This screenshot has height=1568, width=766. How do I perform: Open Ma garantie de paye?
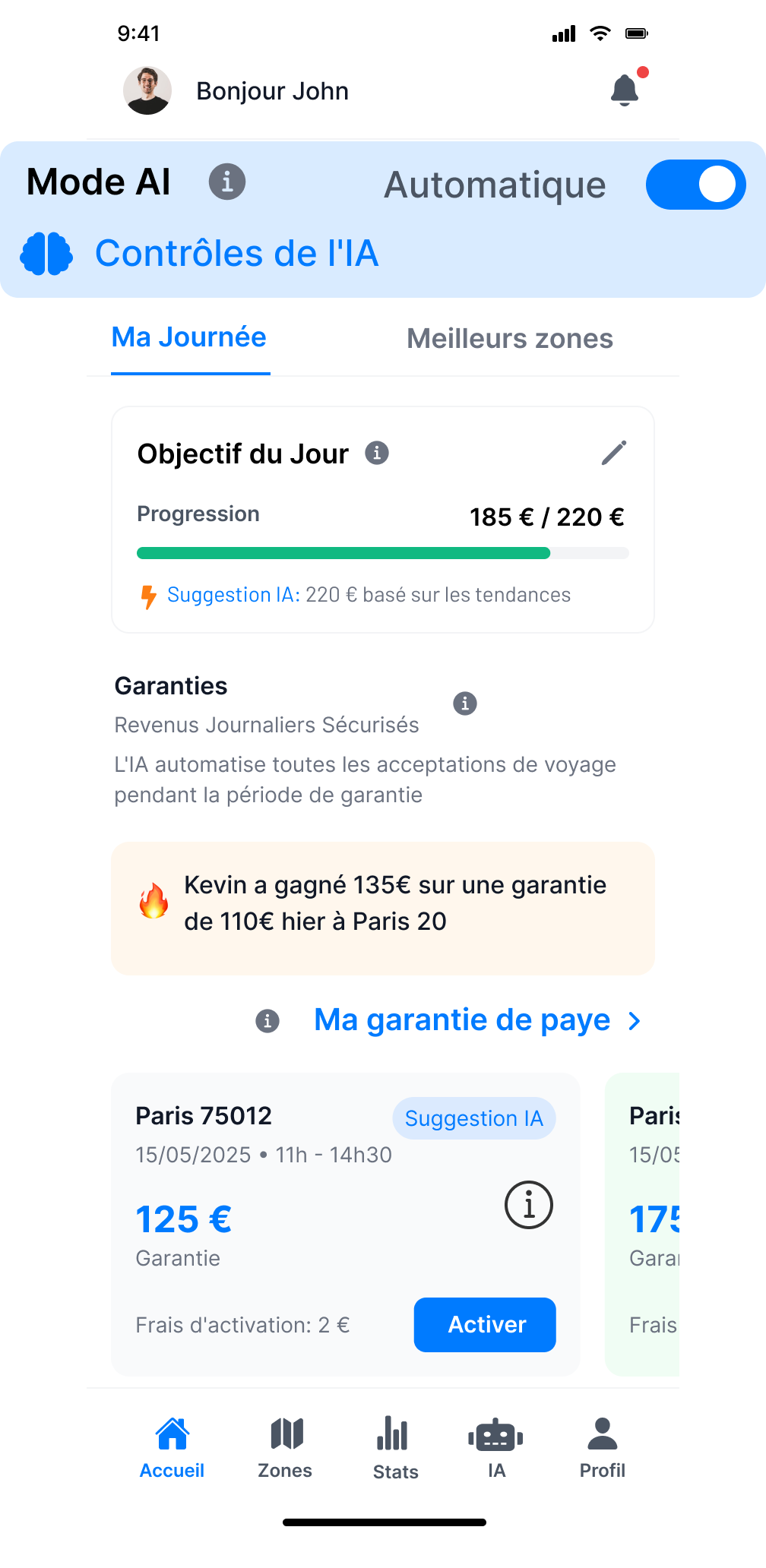click(477, 1020)
